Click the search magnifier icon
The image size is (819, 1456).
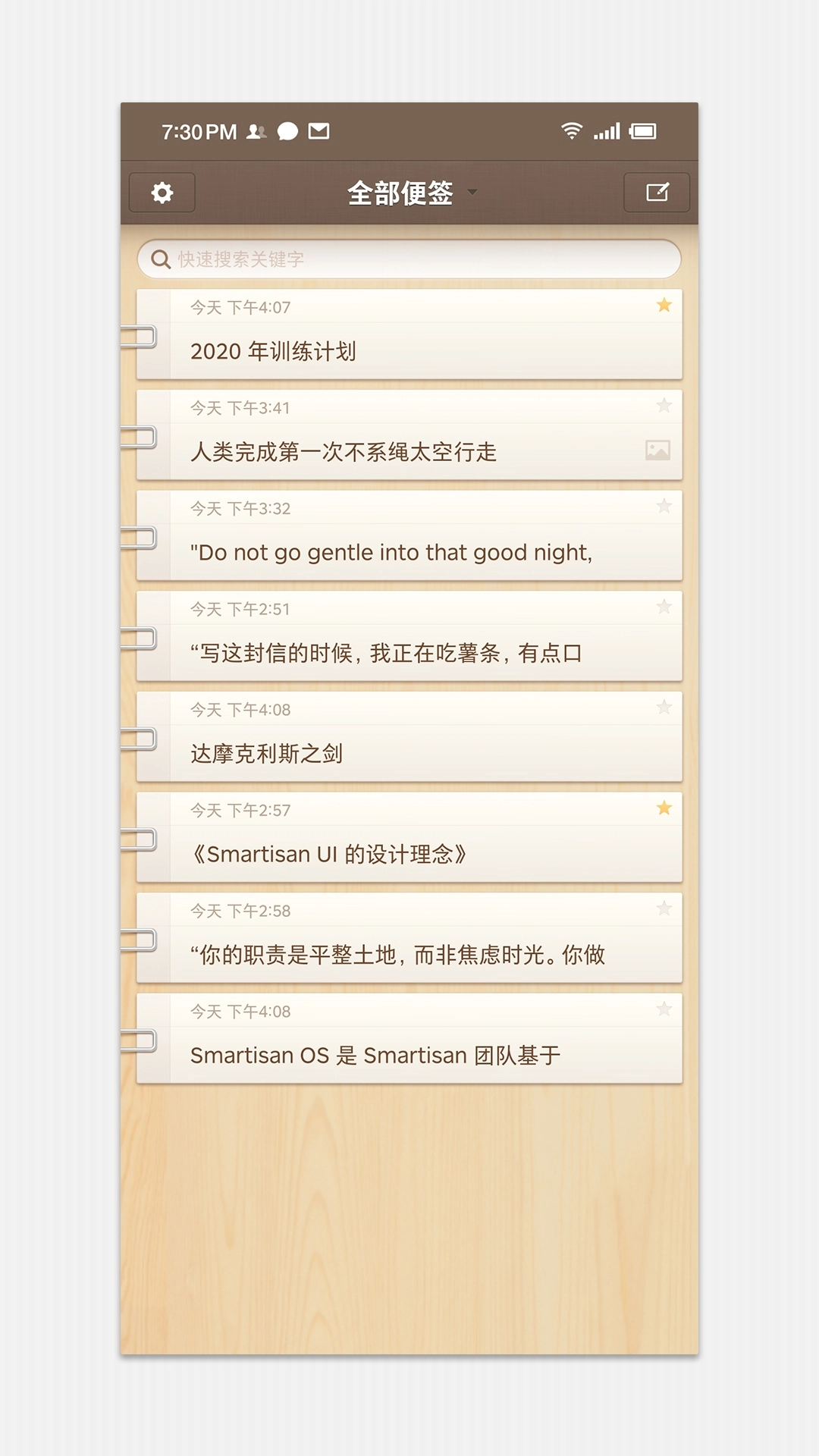click(161, 259)
